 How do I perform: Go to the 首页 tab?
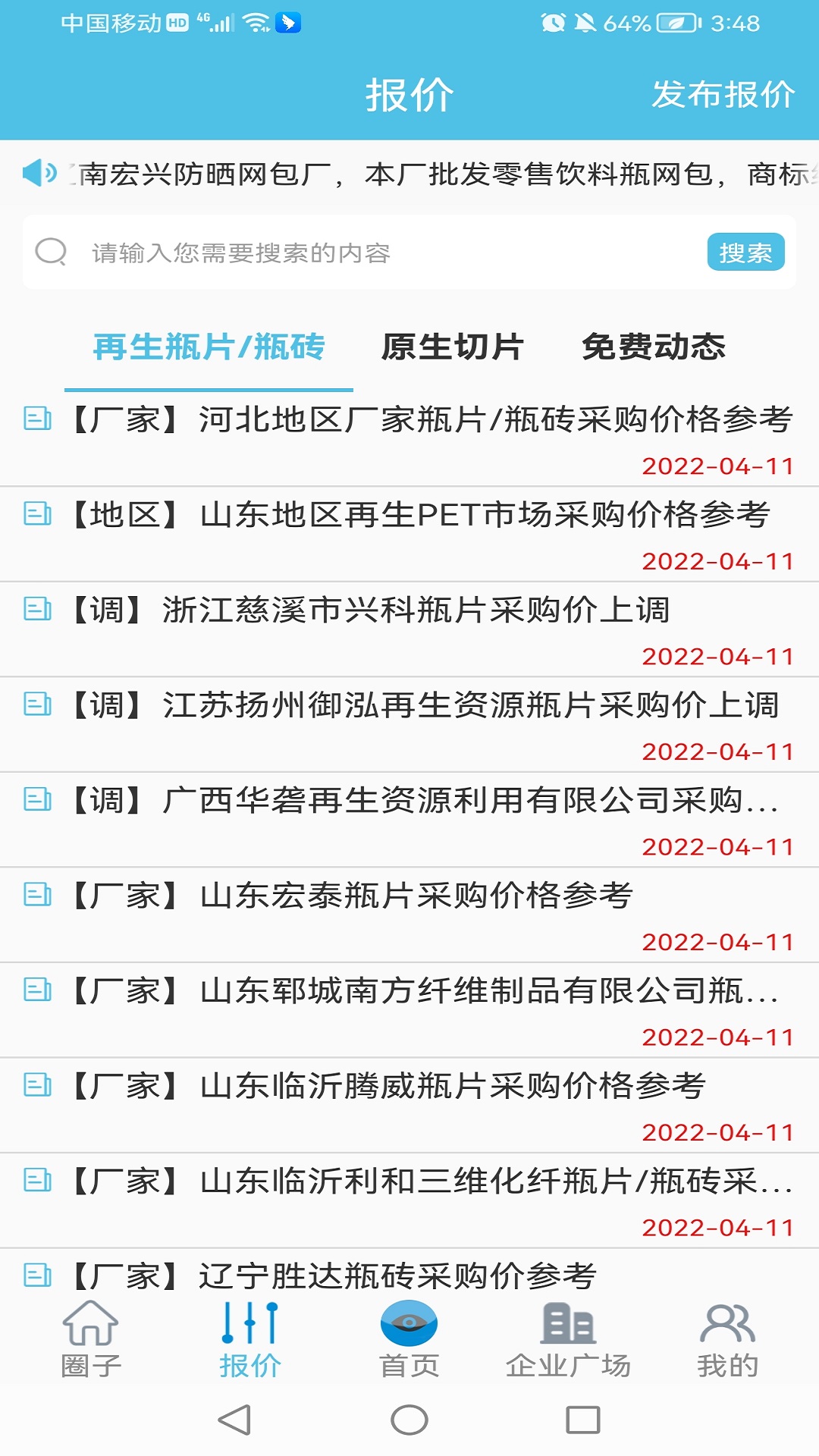click(x=409, y=1339)
